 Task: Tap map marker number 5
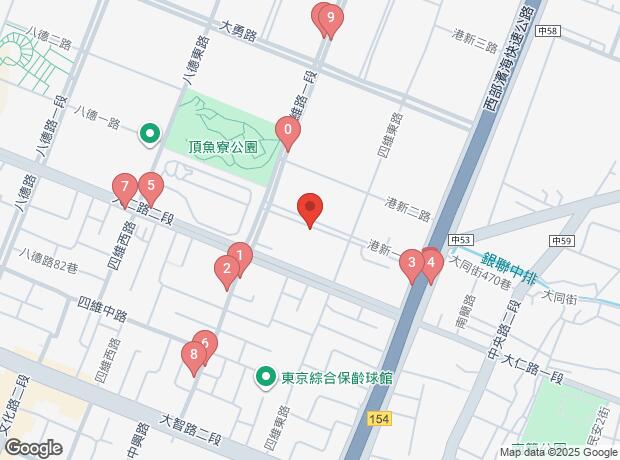click(x=150, y=185)
